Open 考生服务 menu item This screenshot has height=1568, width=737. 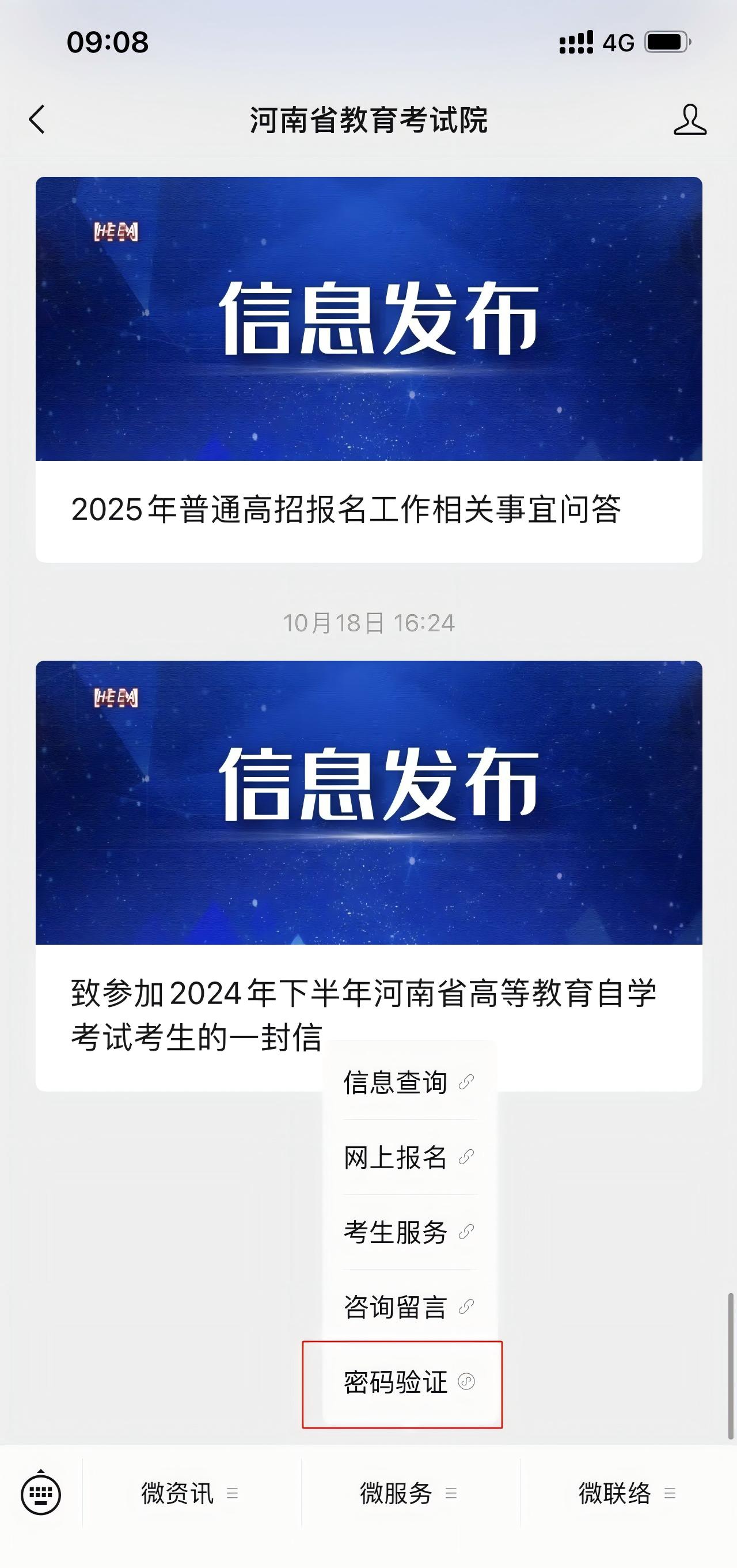coord(408,1233)
